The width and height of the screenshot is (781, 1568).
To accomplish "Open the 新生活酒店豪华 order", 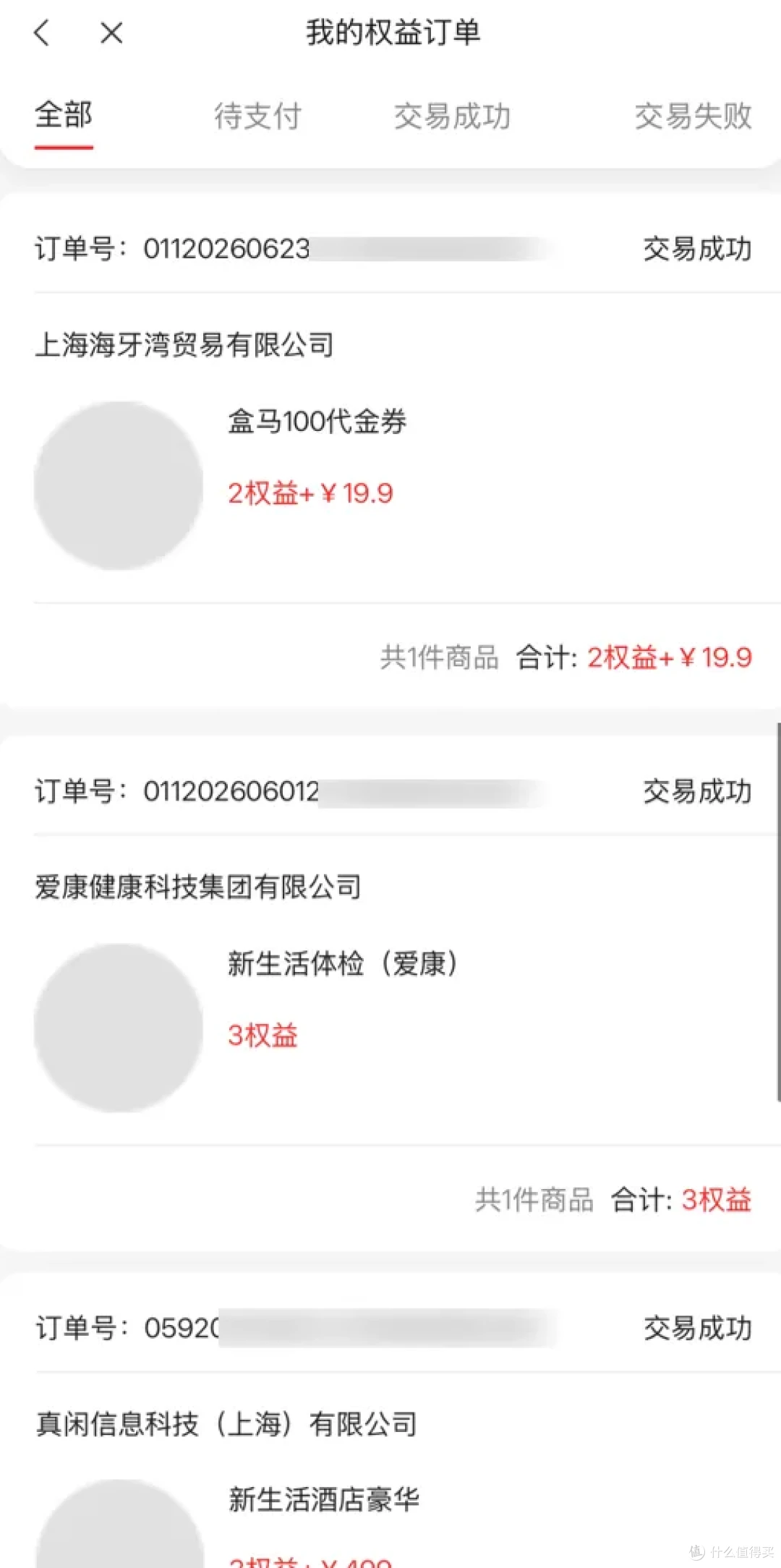I will coord(390,1421).
